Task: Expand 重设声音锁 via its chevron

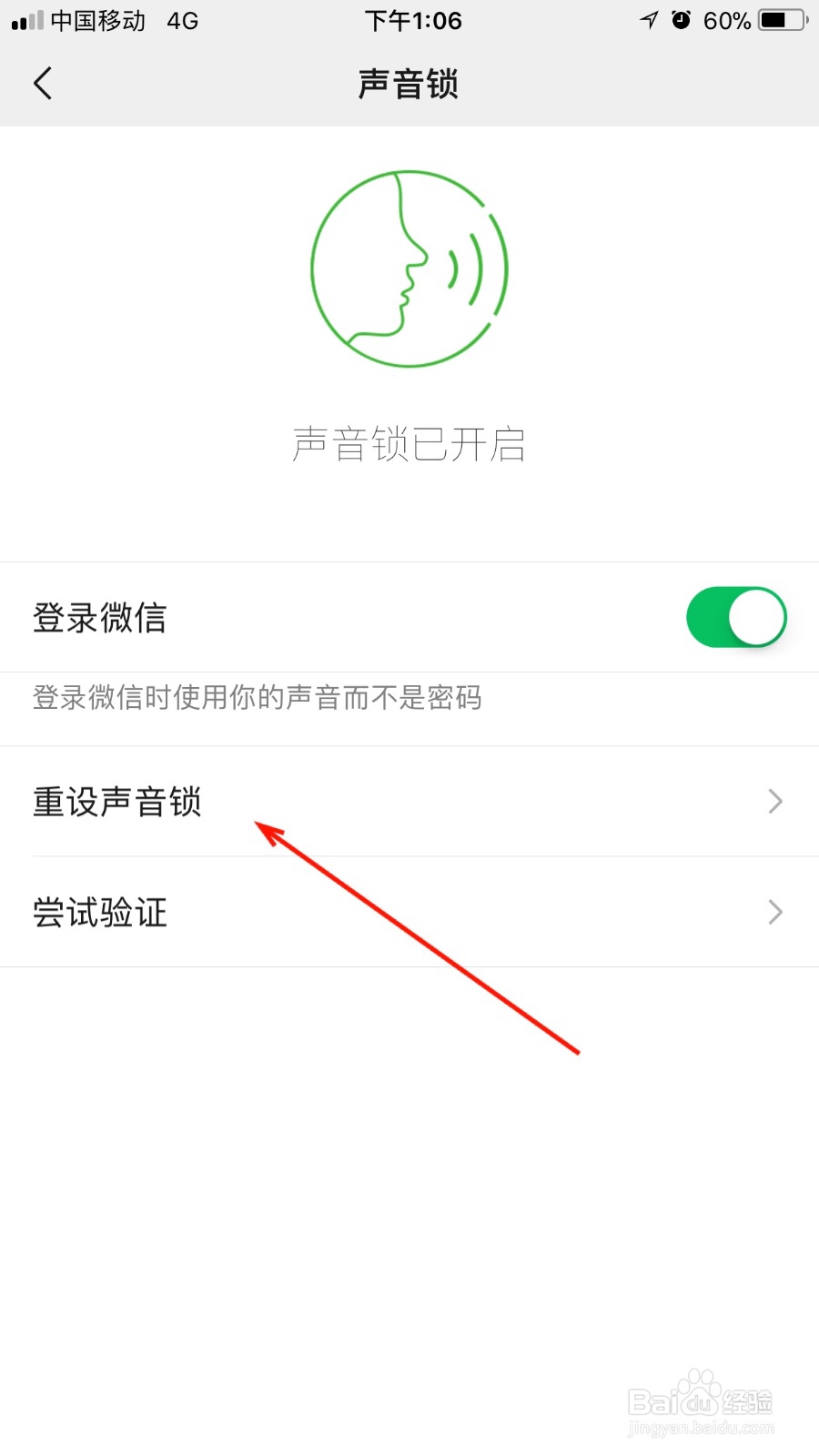Action: click(x=774, y=802)
